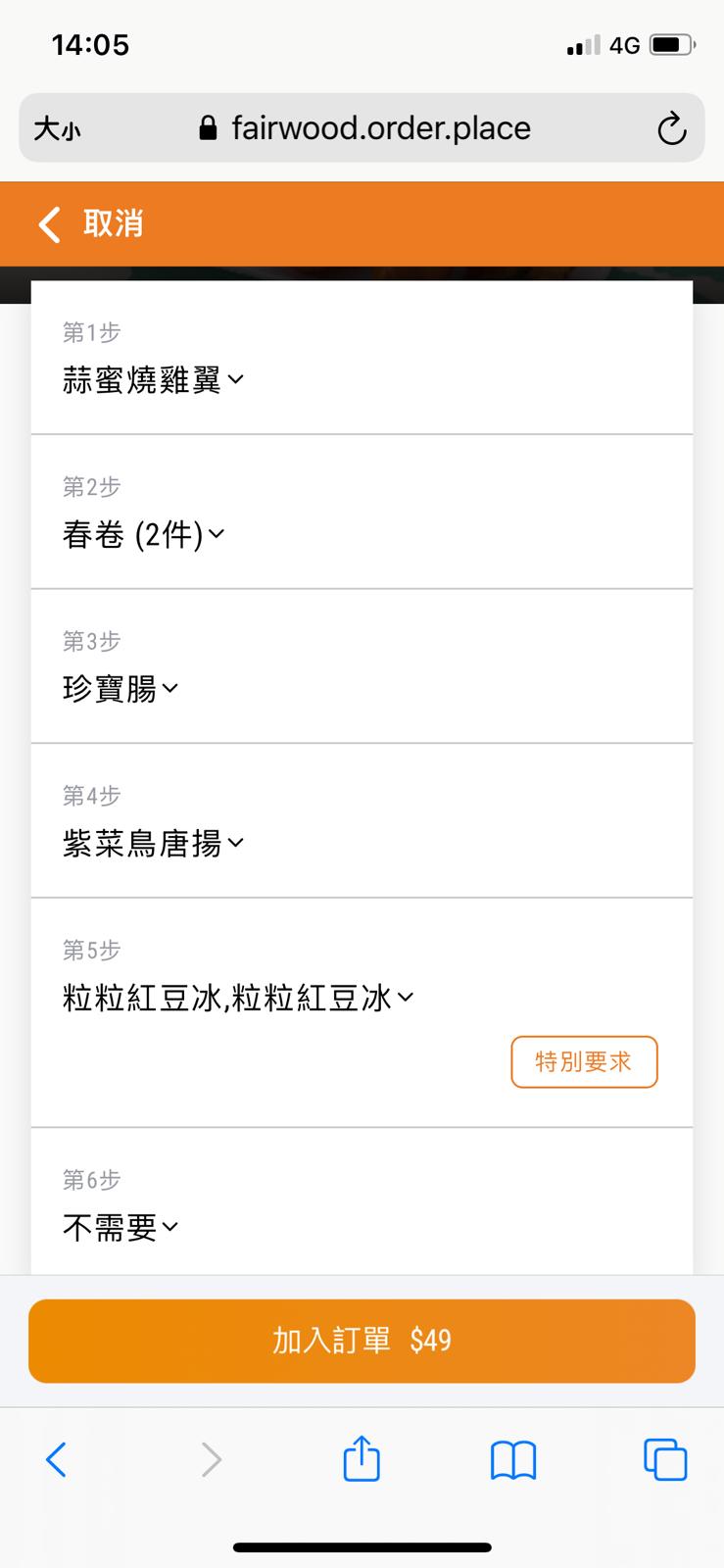Share this page from Safari toolbar
724x1568 pixels.
point(362,1458)
